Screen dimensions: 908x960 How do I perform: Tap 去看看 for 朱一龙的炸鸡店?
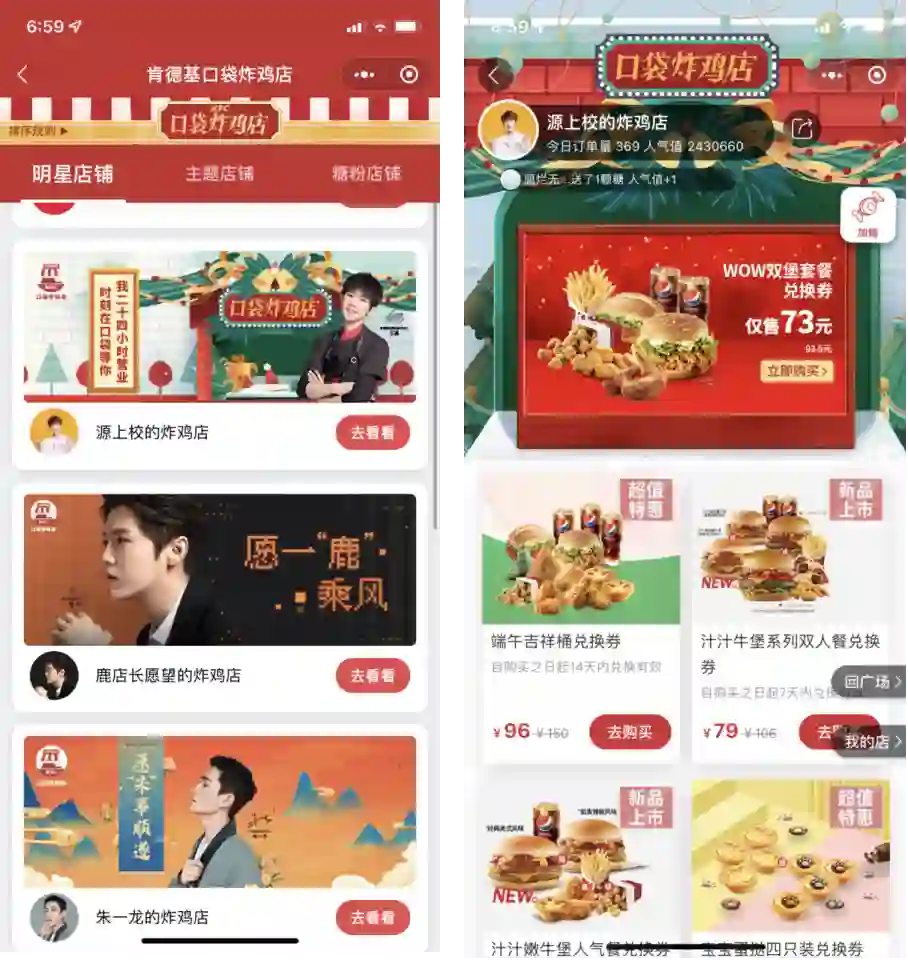coord(372,917)
